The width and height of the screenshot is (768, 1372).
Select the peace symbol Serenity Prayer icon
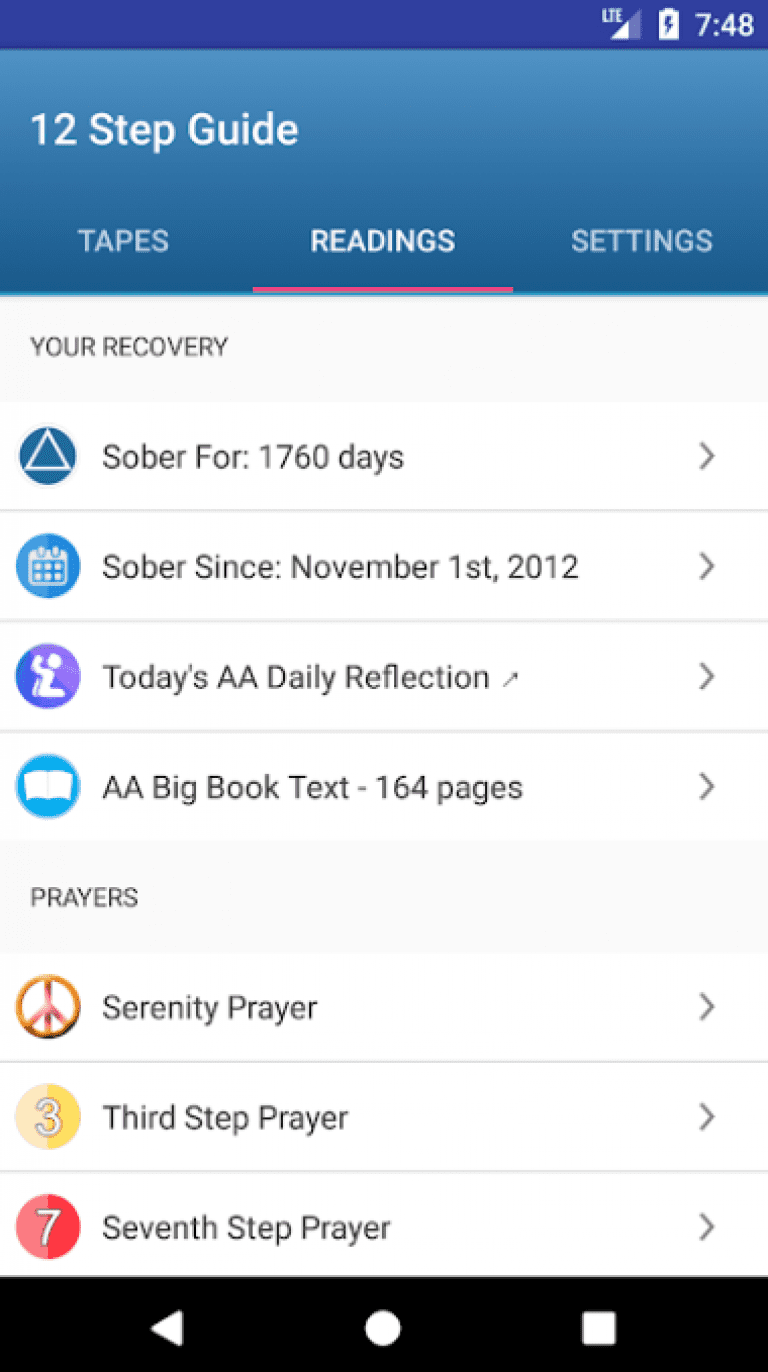[47, 1007]
